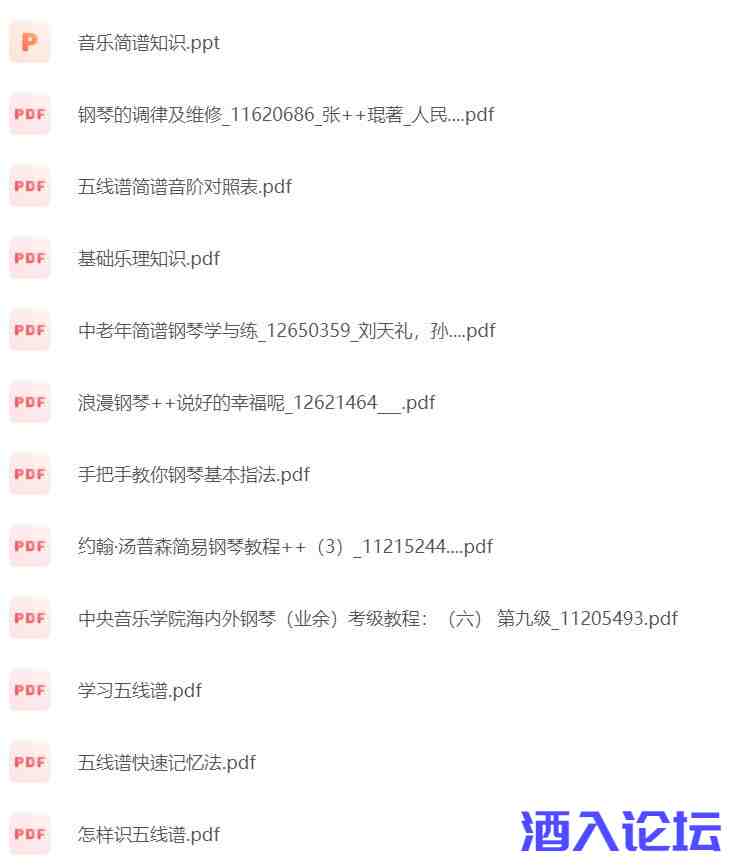736x866 pixels.
Task: Open 钢琴的调律及维修 PDF
Action: pos(285,115)
